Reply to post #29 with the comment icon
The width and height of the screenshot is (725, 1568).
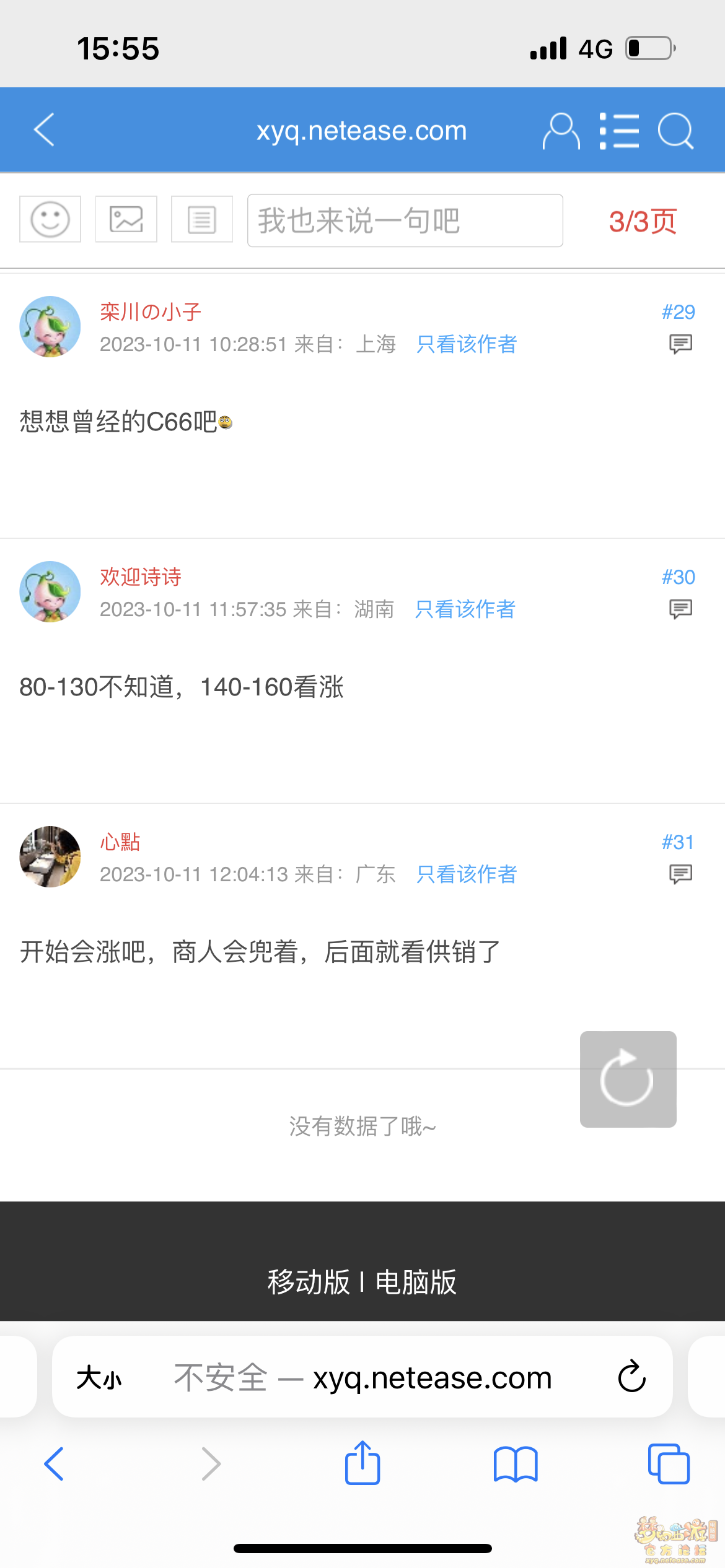click(x=680, y=344)
